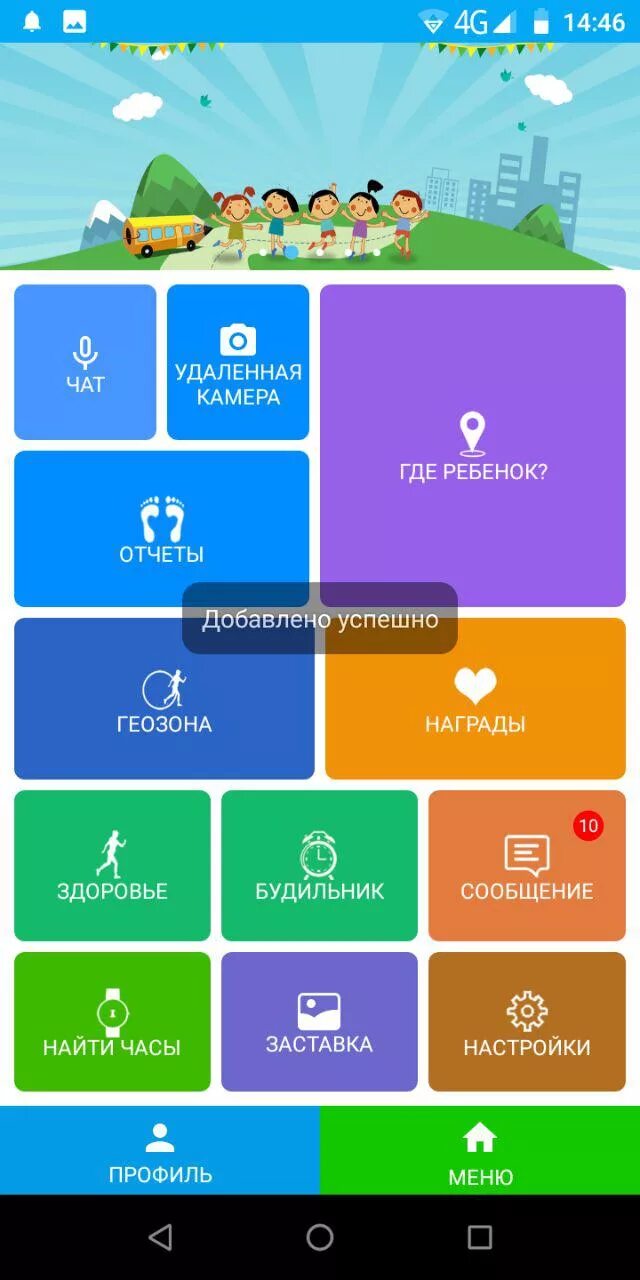The image size is (640, 1280).
Task: Tap НАЙТИ ЧАСЫ to find the watch
Action: point(112,1021)
